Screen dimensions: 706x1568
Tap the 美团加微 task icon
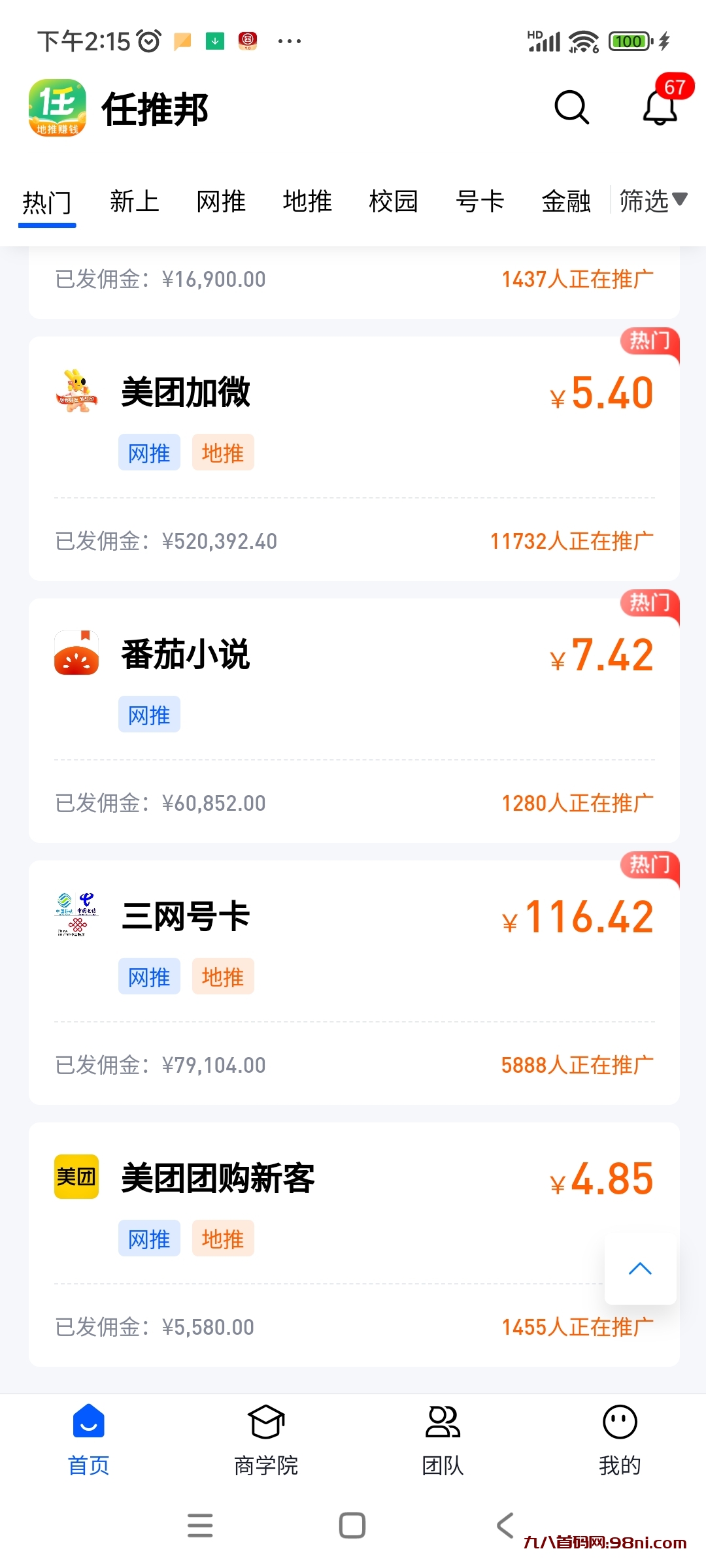click(76, 392)
